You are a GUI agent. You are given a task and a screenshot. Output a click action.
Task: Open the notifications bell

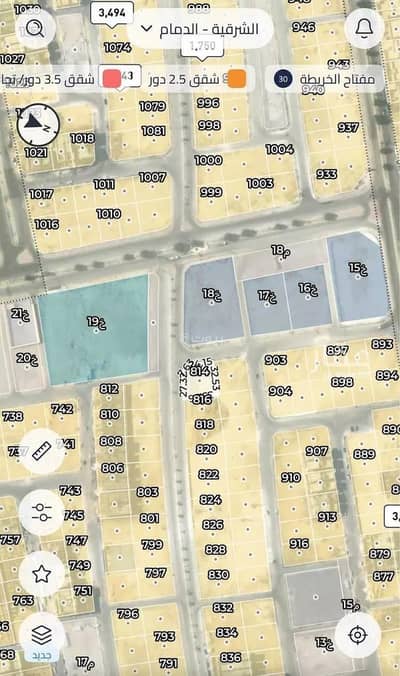[x=364, y=28]
